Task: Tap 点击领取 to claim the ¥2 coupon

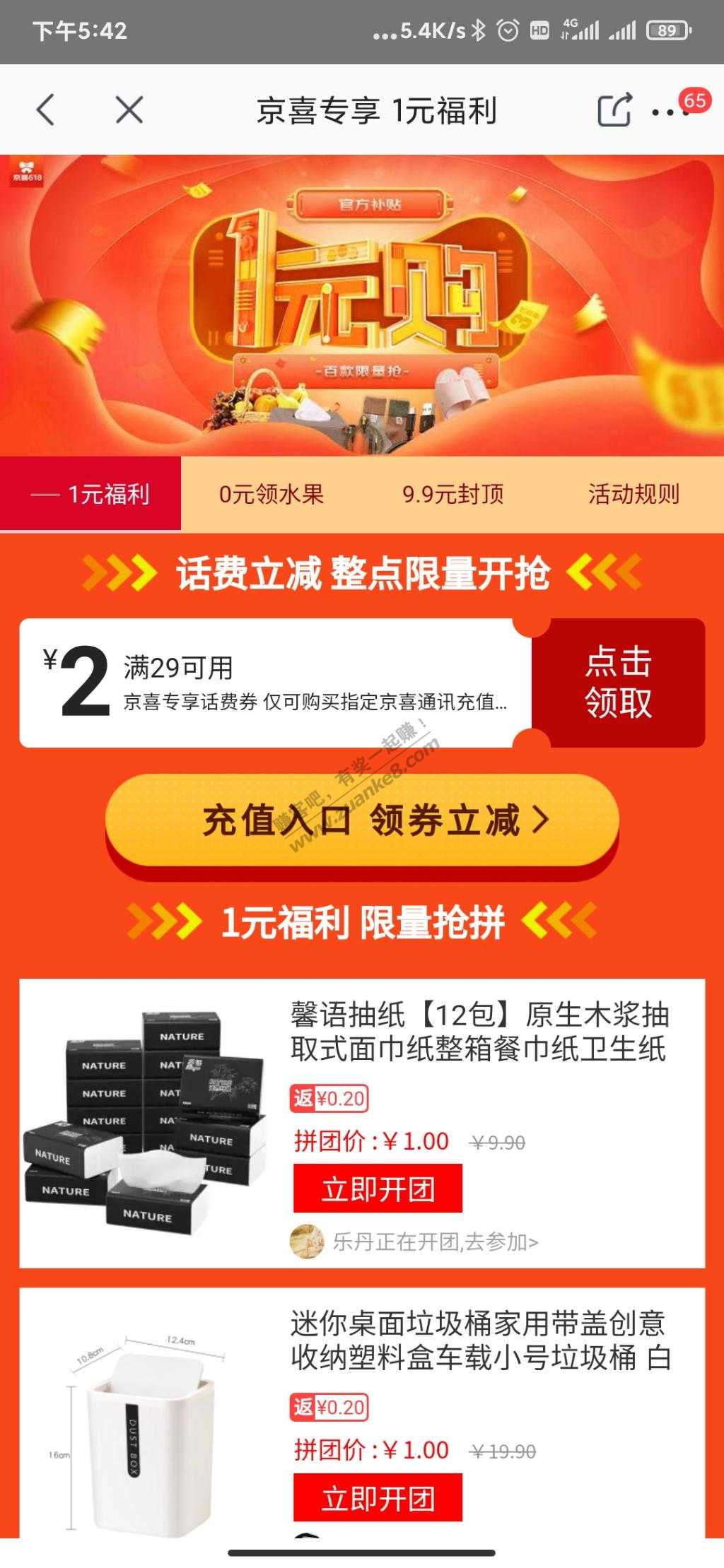Action: tap(618, 683)
